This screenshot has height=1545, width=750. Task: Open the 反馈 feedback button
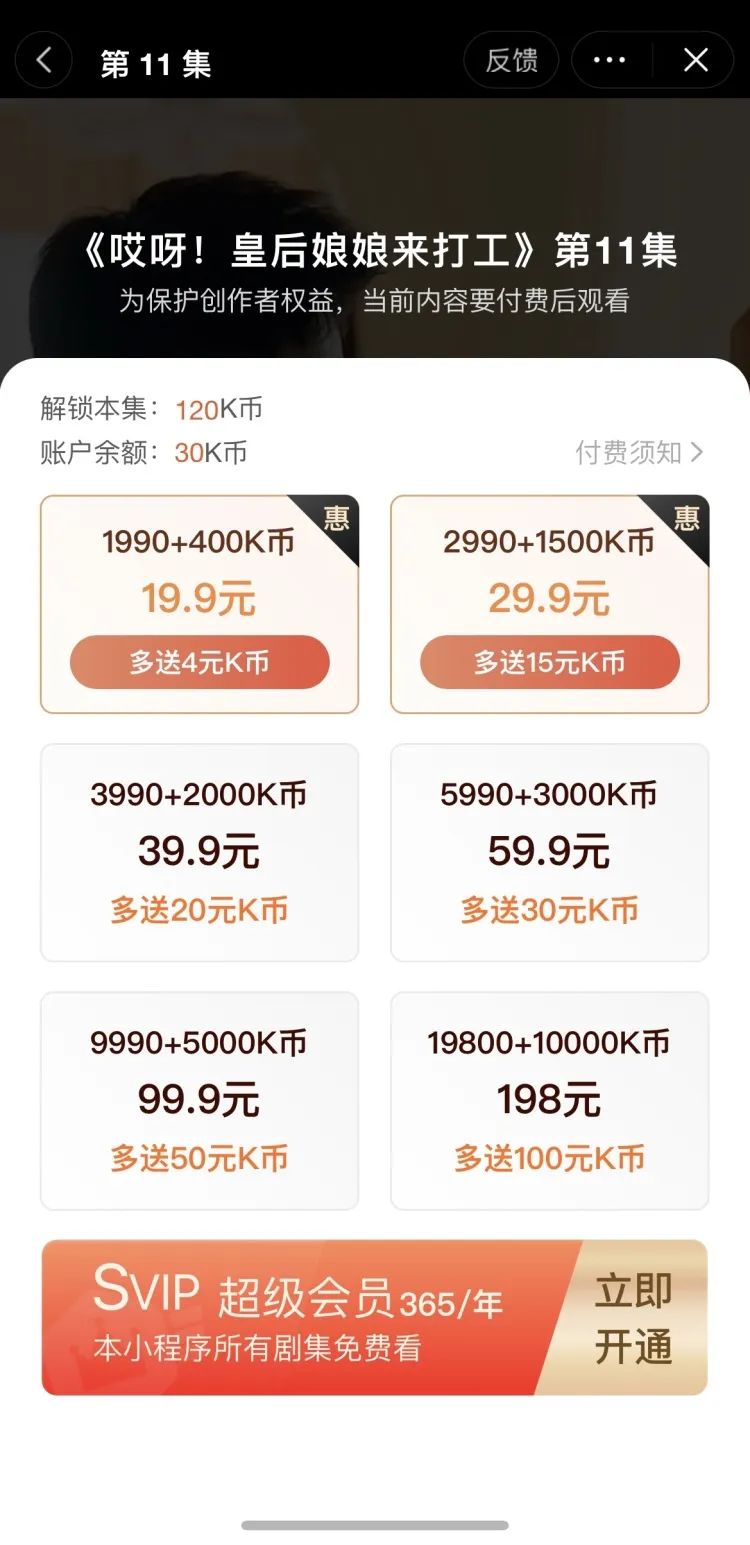pyautogui.click(x=511, y=61)
